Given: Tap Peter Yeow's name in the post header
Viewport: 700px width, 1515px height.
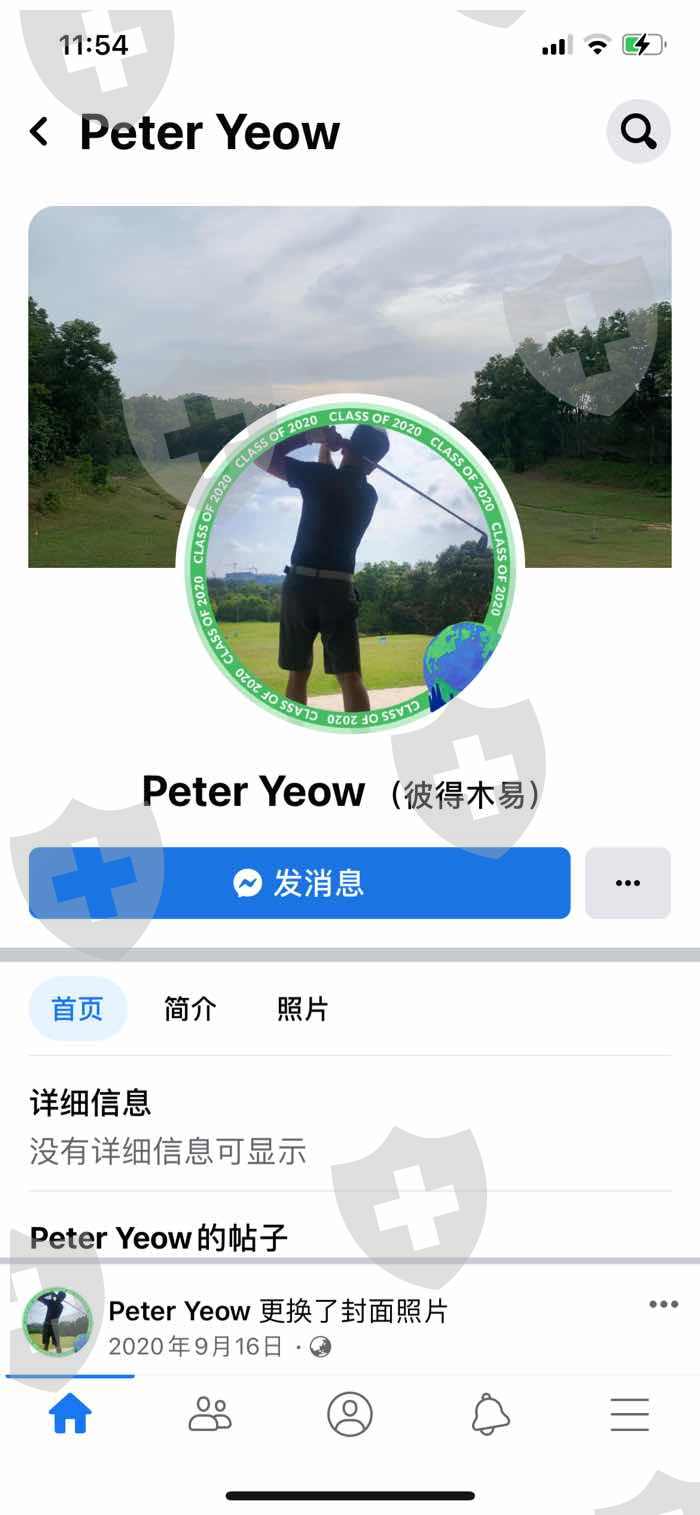Looking at the screenshot, I should coord(179,1311).
